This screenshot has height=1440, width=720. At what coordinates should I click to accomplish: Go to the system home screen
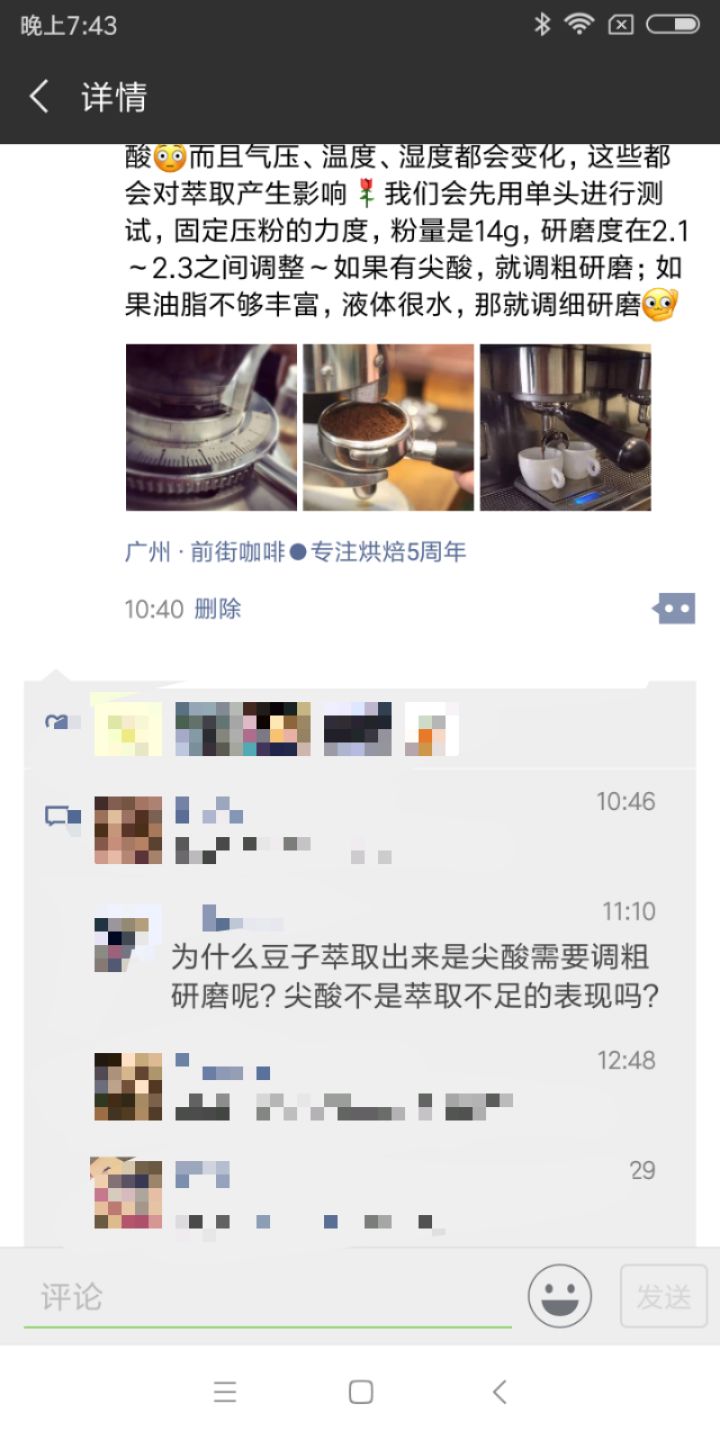pyautogui.click(x=360, y=1392)
